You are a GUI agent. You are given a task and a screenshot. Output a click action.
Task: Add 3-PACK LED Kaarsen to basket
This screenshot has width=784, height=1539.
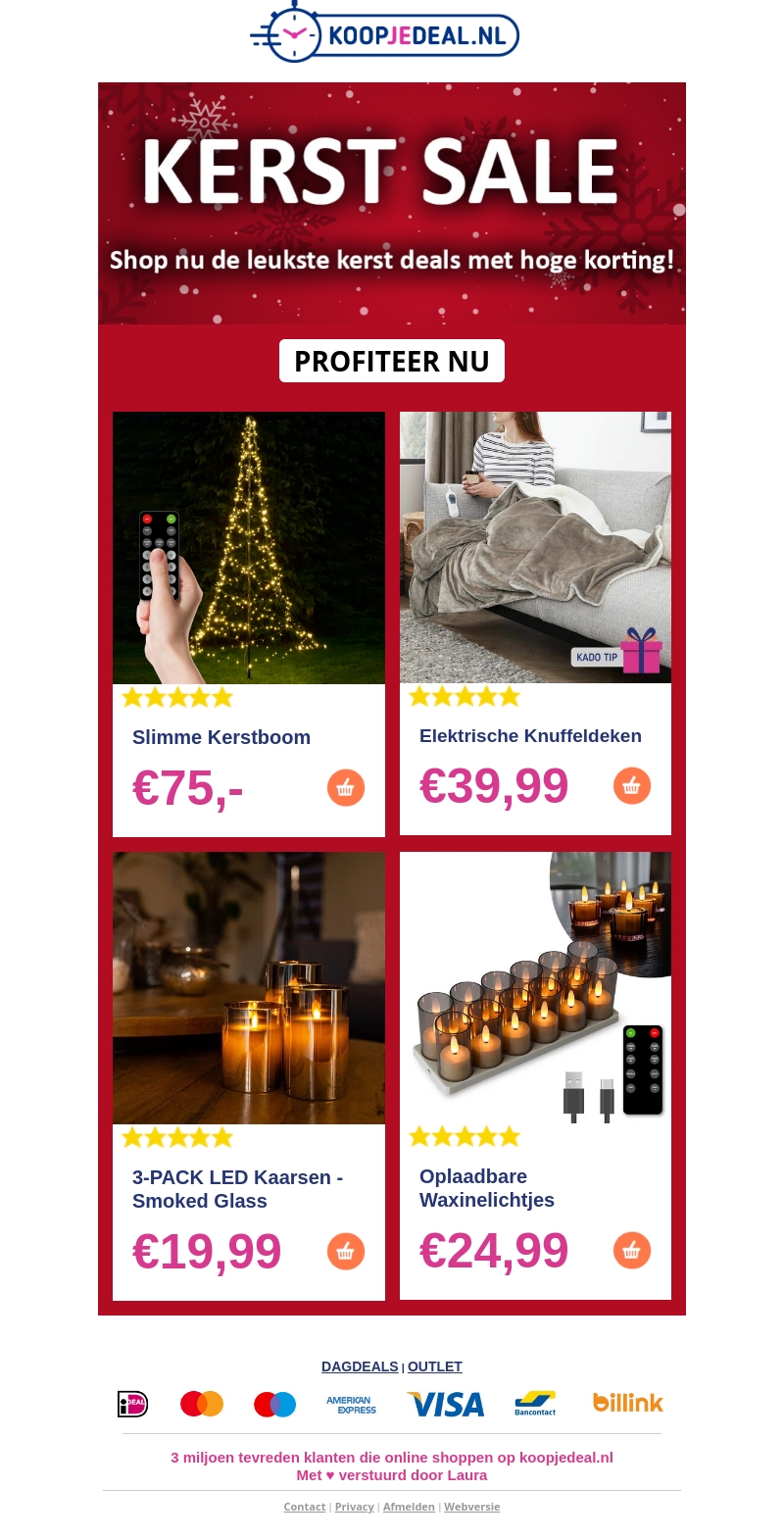(x=345, y=1251)
